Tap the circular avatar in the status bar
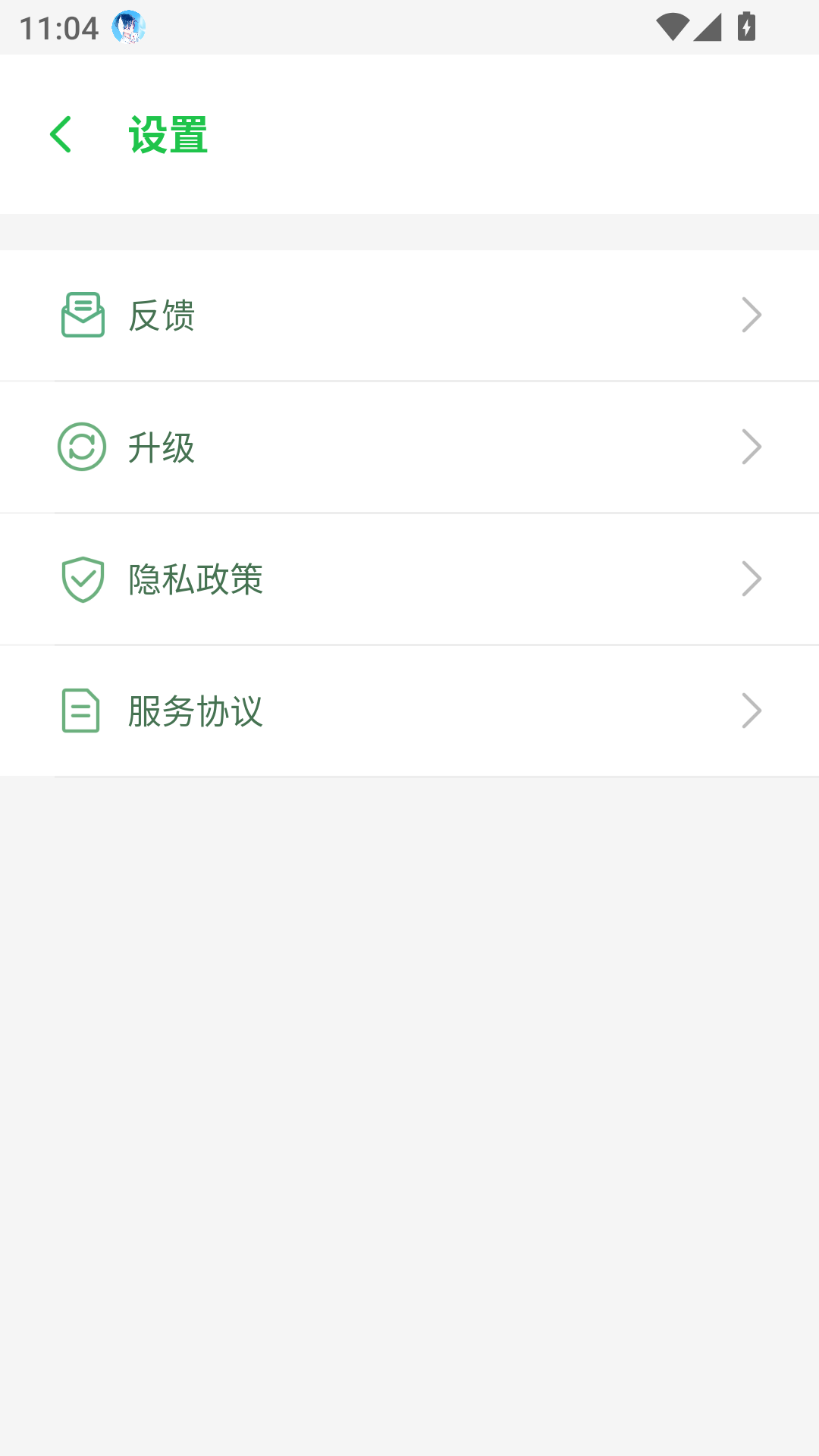This screenshot has width=819, height=1456. point(129,28)
